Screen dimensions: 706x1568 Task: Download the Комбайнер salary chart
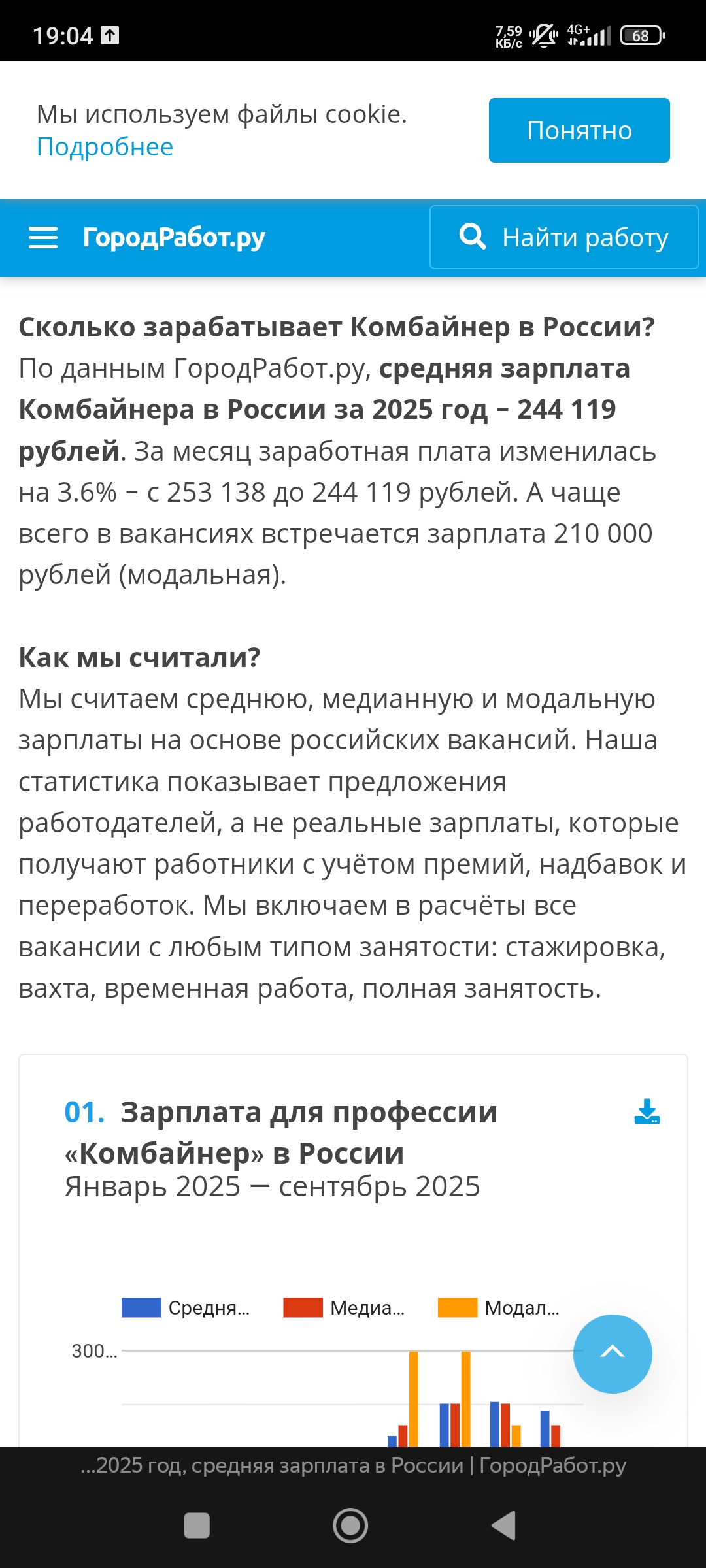(647, 1111)
